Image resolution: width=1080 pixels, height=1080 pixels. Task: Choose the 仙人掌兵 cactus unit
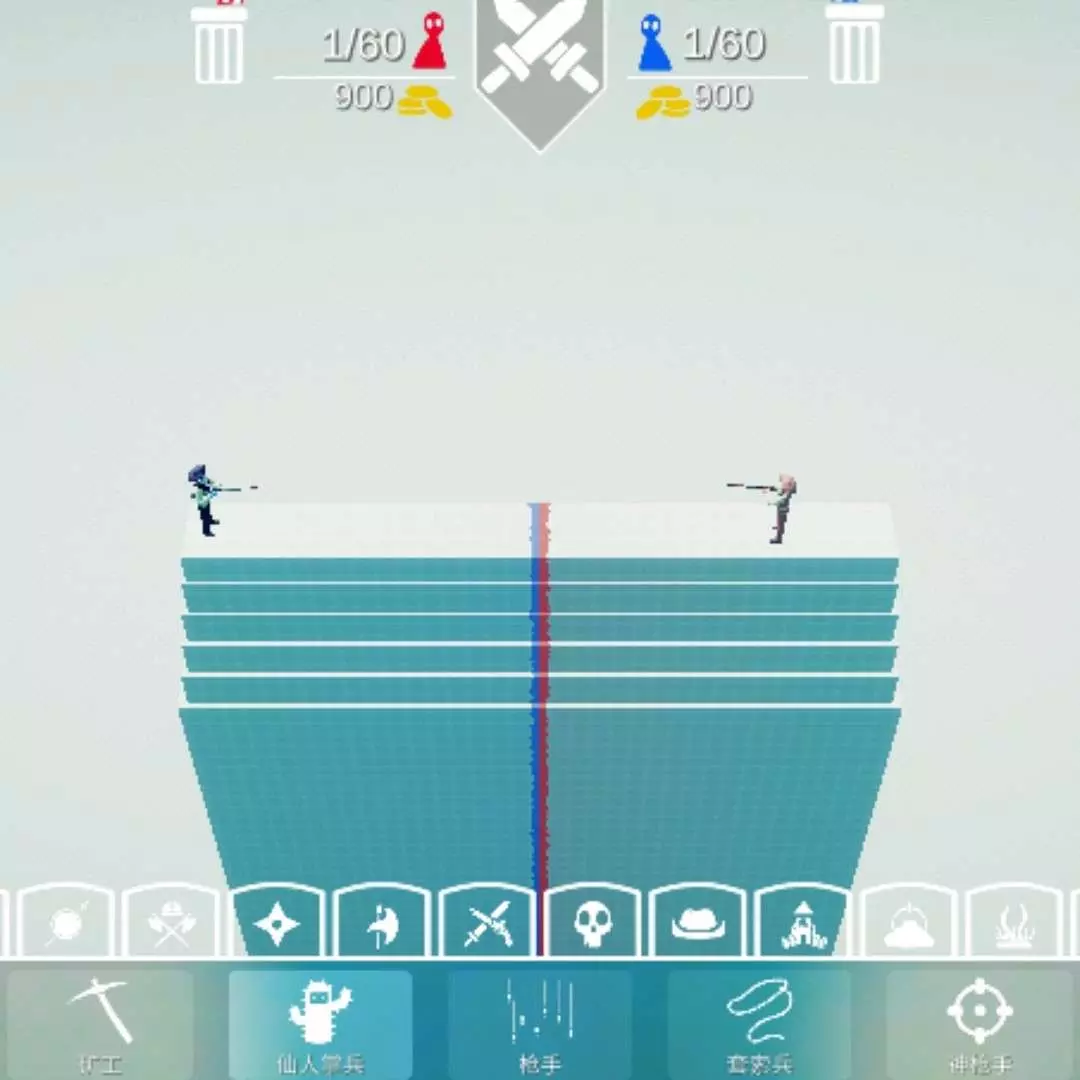(x=320, y=1022)
